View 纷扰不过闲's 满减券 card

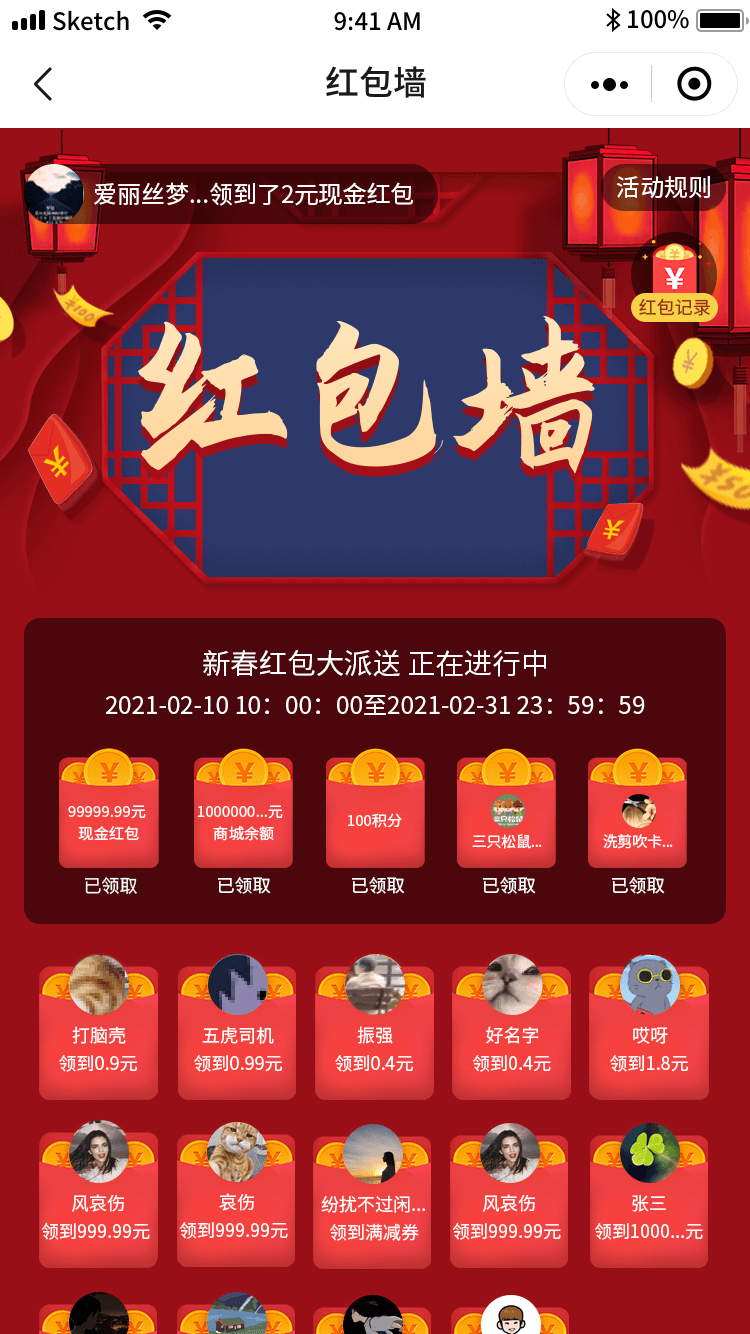coord(373,1205)
